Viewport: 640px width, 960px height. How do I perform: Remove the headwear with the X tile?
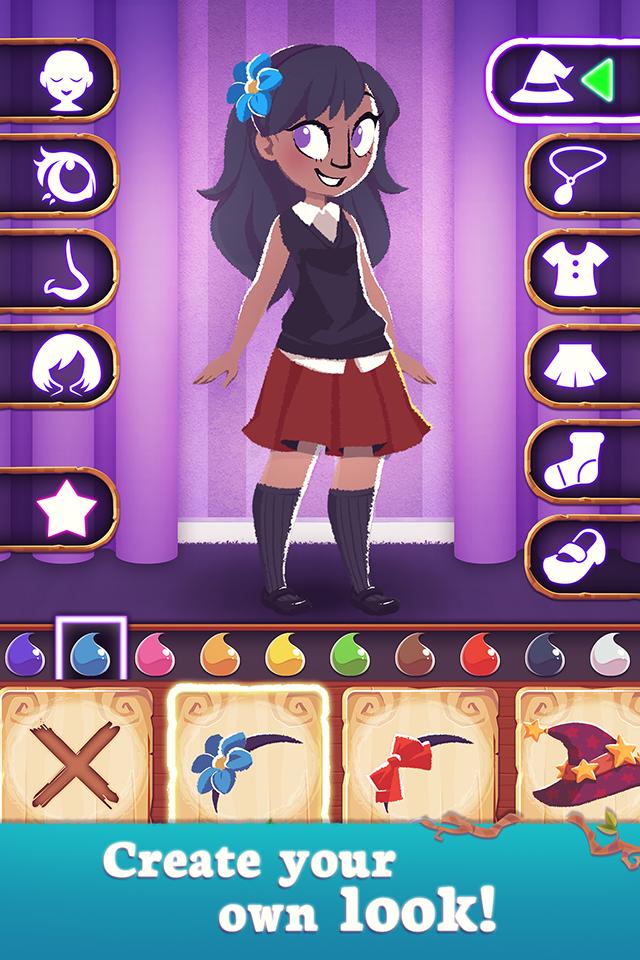[73, 761]
